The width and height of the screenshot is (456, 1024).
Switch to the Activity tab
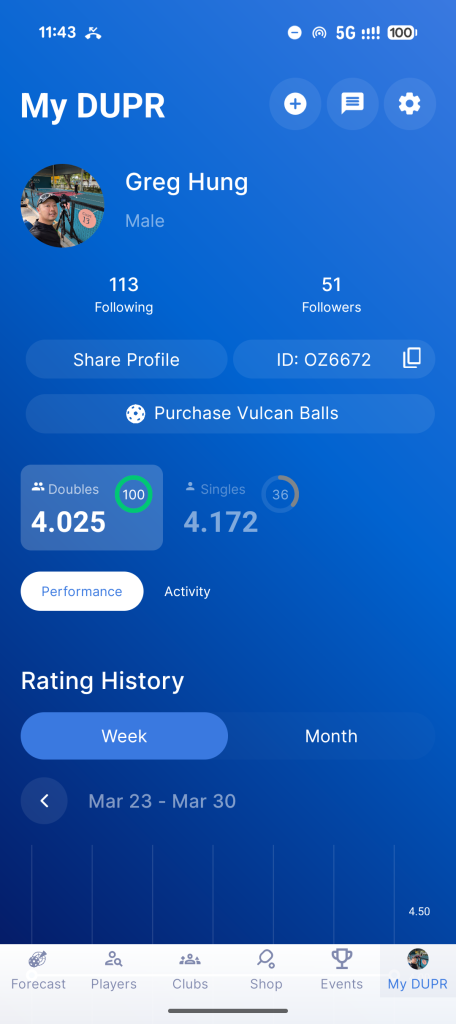coord(187,591)
